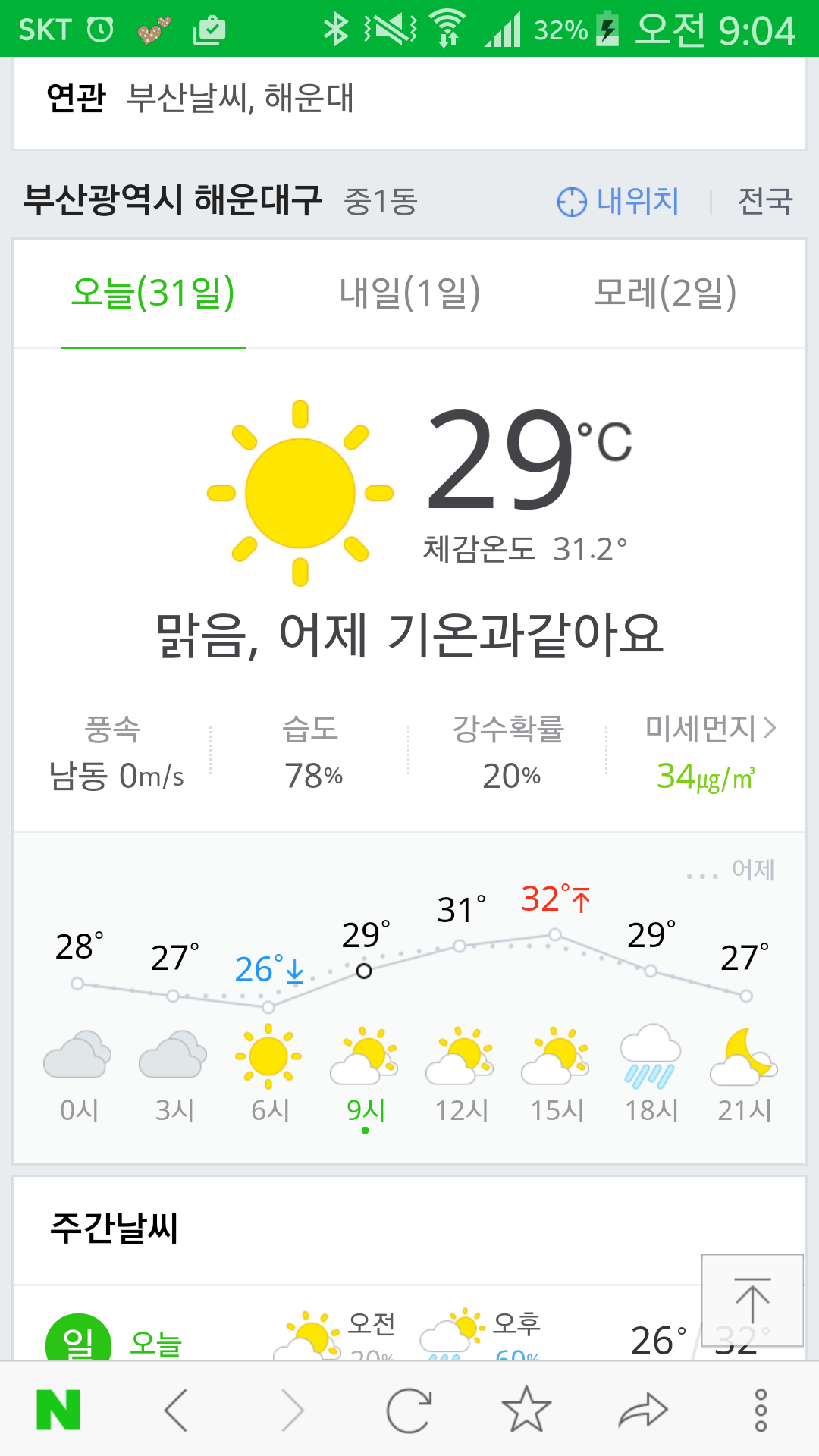Open the browser overflow menu
Viewport: 819px width, 1456px height.
click(761, 1410)
